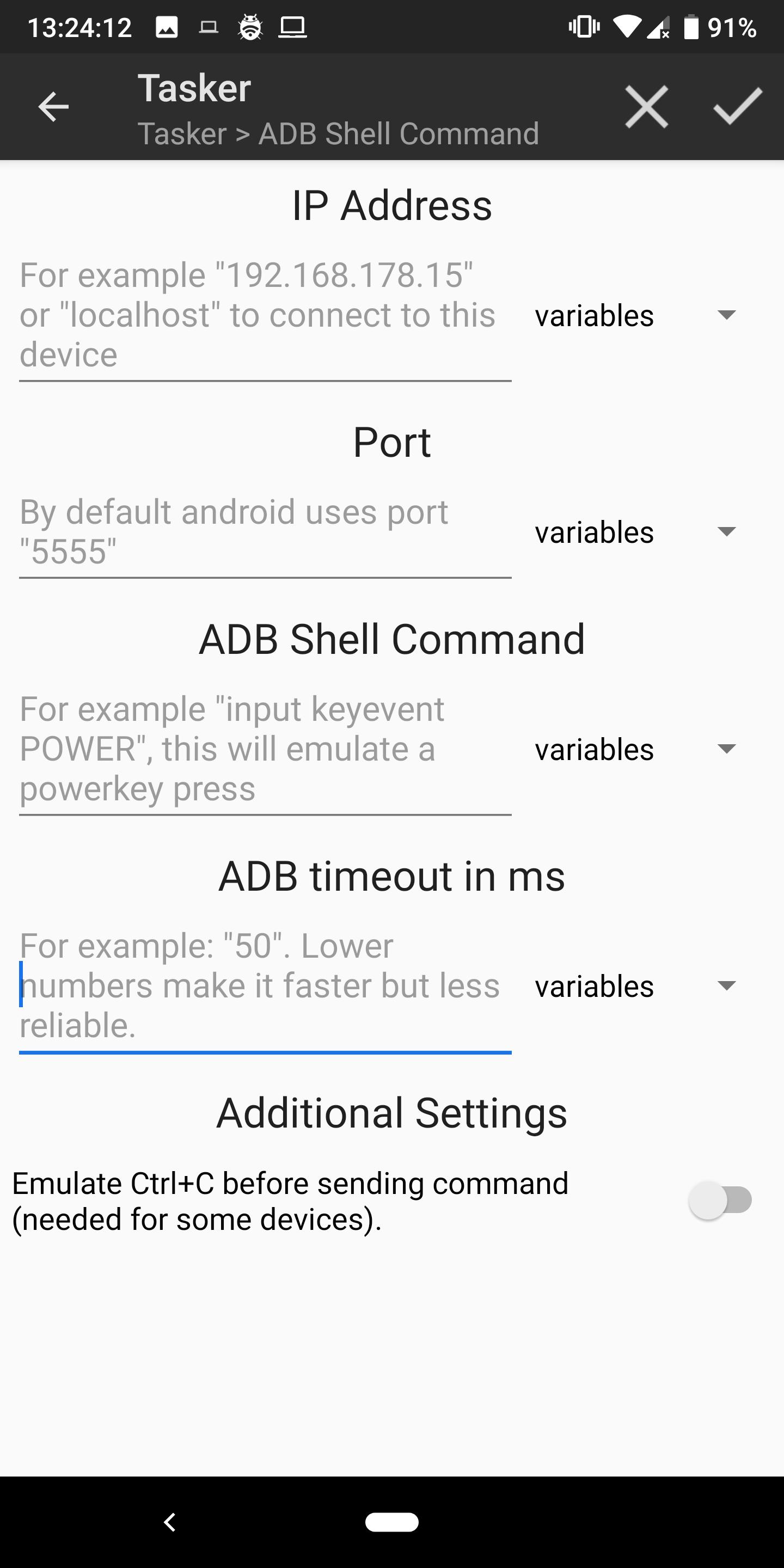Viewport: 784px width, 1568px height.
Task: Cancel configuration with the X icon
Action: [x=646, y=107]
